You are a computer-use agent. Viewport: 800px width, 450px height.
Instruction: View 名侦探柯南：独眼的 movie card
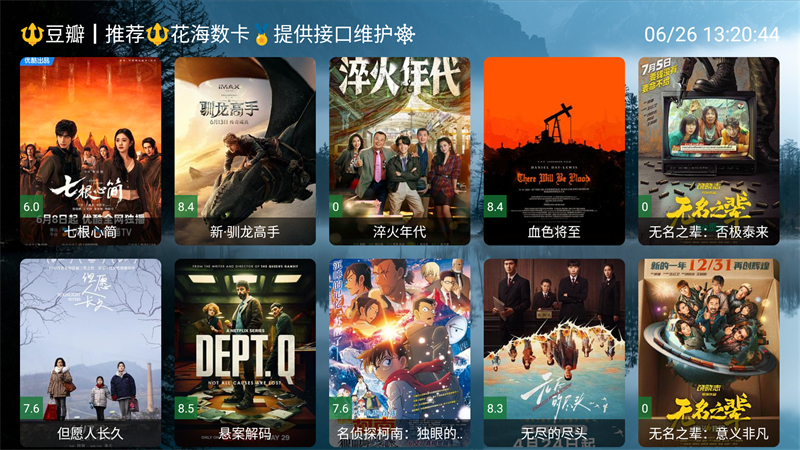399,352
